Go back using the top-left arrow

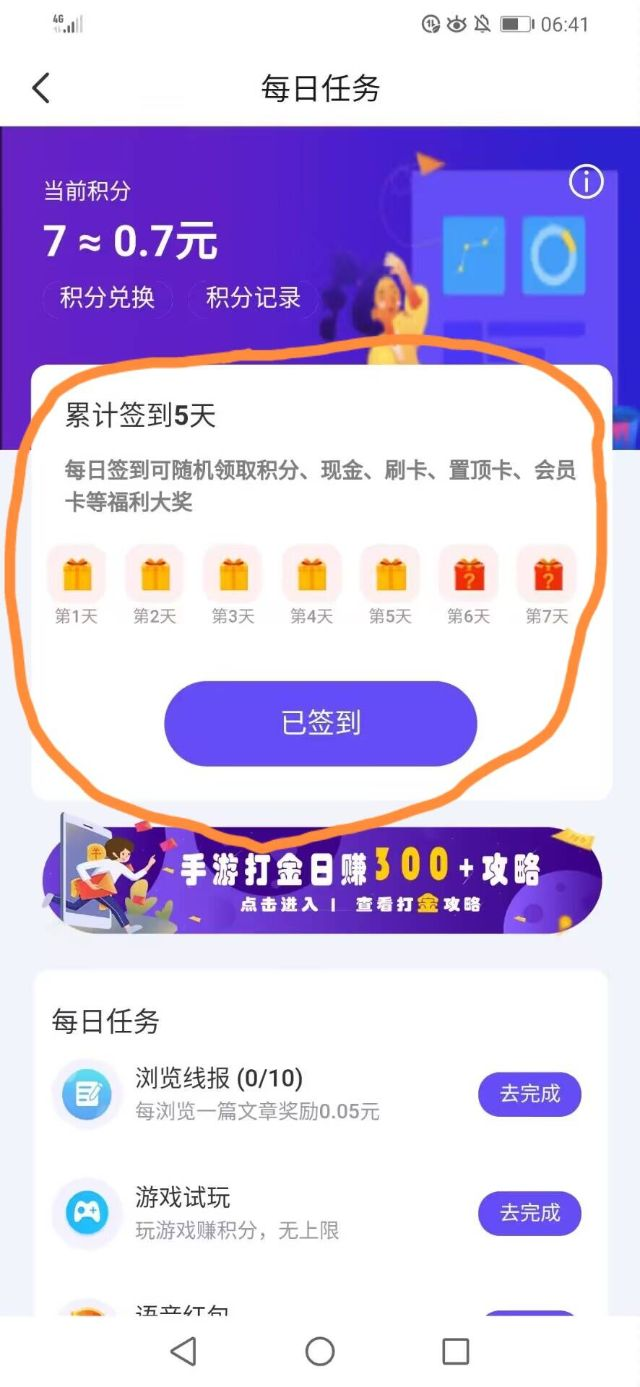pyautogui.click(x=41, y=88)
